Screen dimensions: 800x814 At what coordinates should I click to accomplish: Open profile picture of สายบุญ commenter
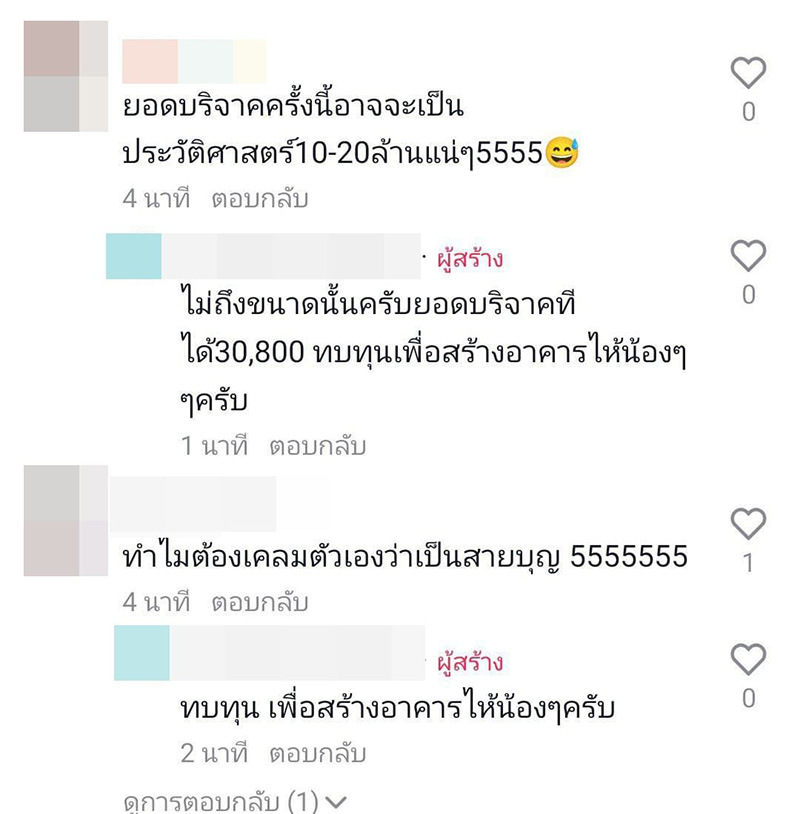(x=65, y=521)
